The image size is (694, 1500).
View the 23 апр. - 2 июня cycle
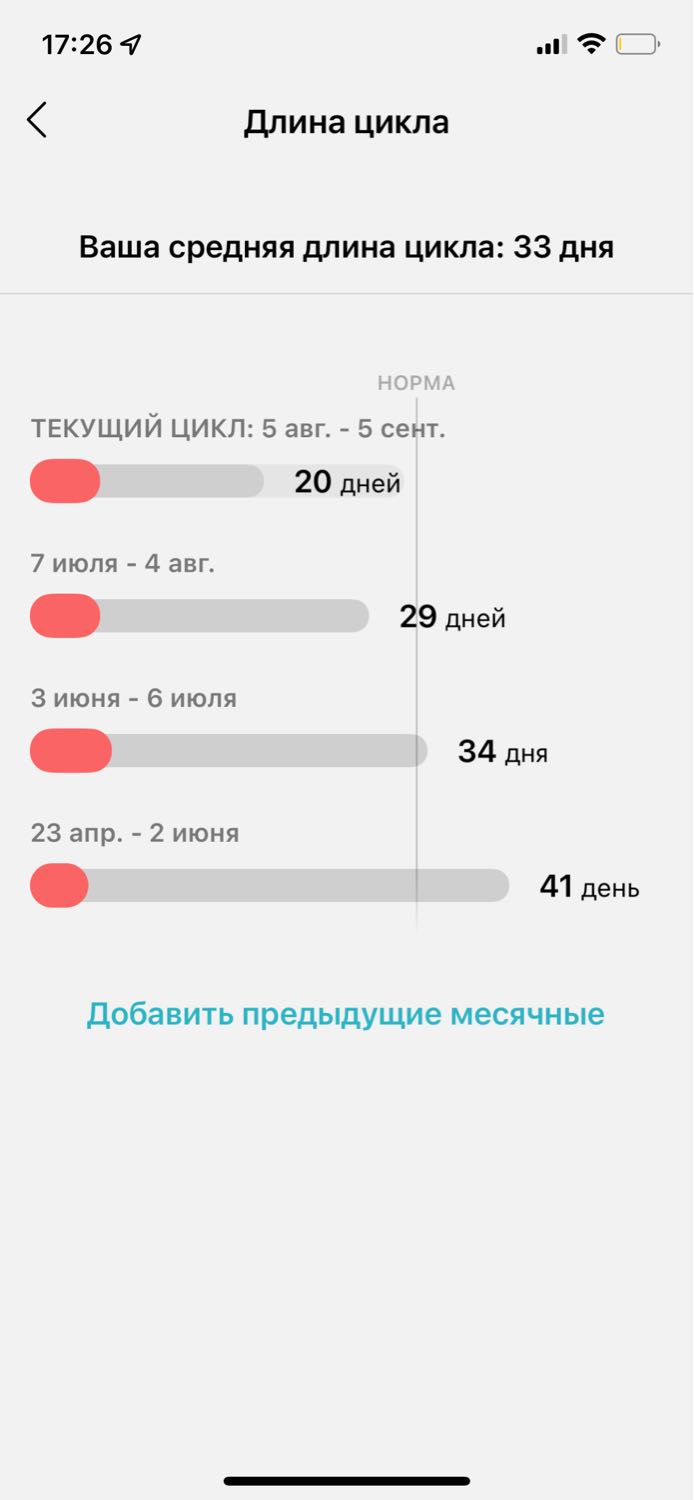[x=347, y=864]
